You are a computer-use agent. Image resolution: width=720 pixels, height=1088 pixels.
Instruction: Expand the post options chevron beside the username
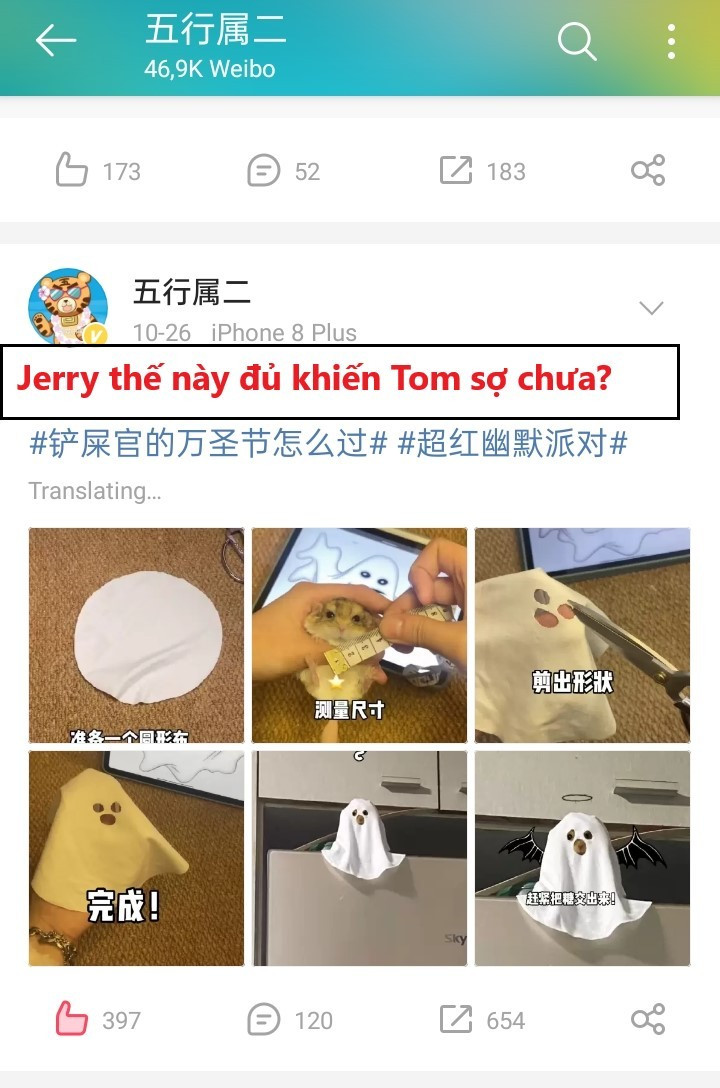coord(652,307)
